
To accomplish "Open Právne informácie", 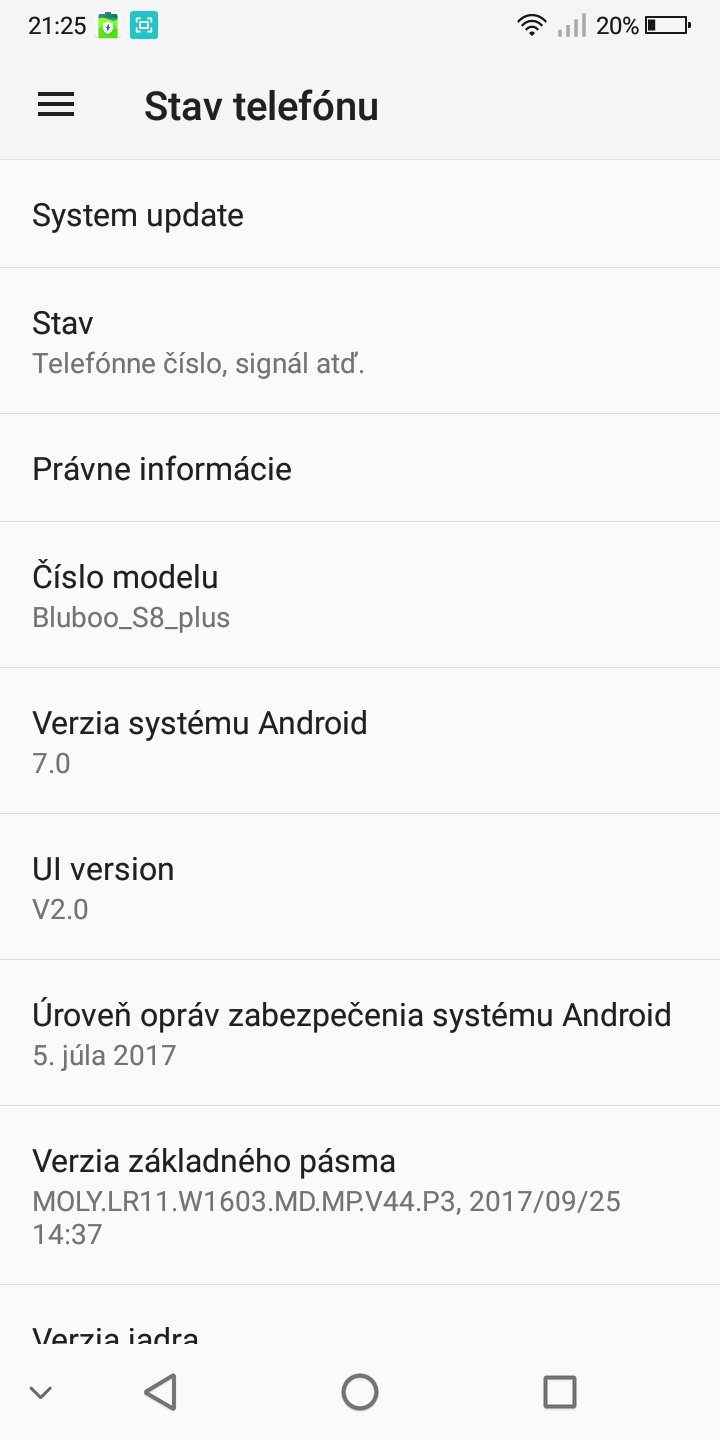I will (x=360, y=468).
